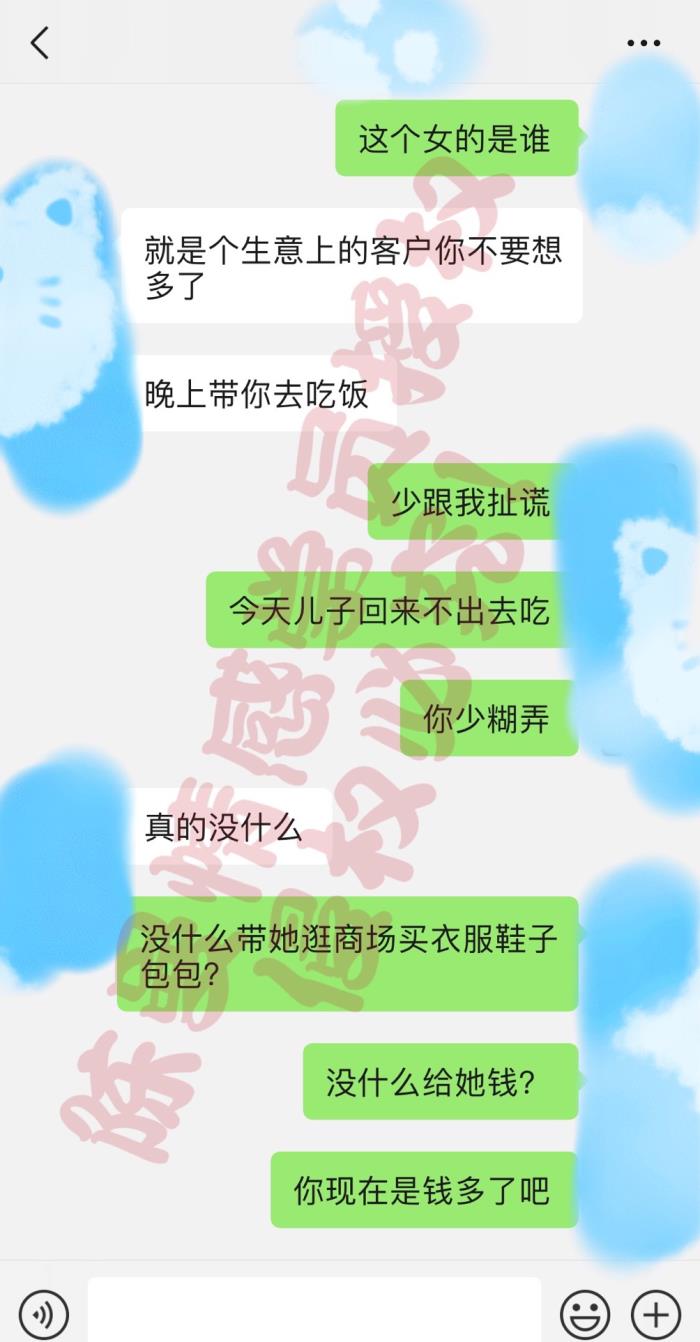Focus the message text field
This screenshot has height=1342, width=700.
click(314, 1310)
